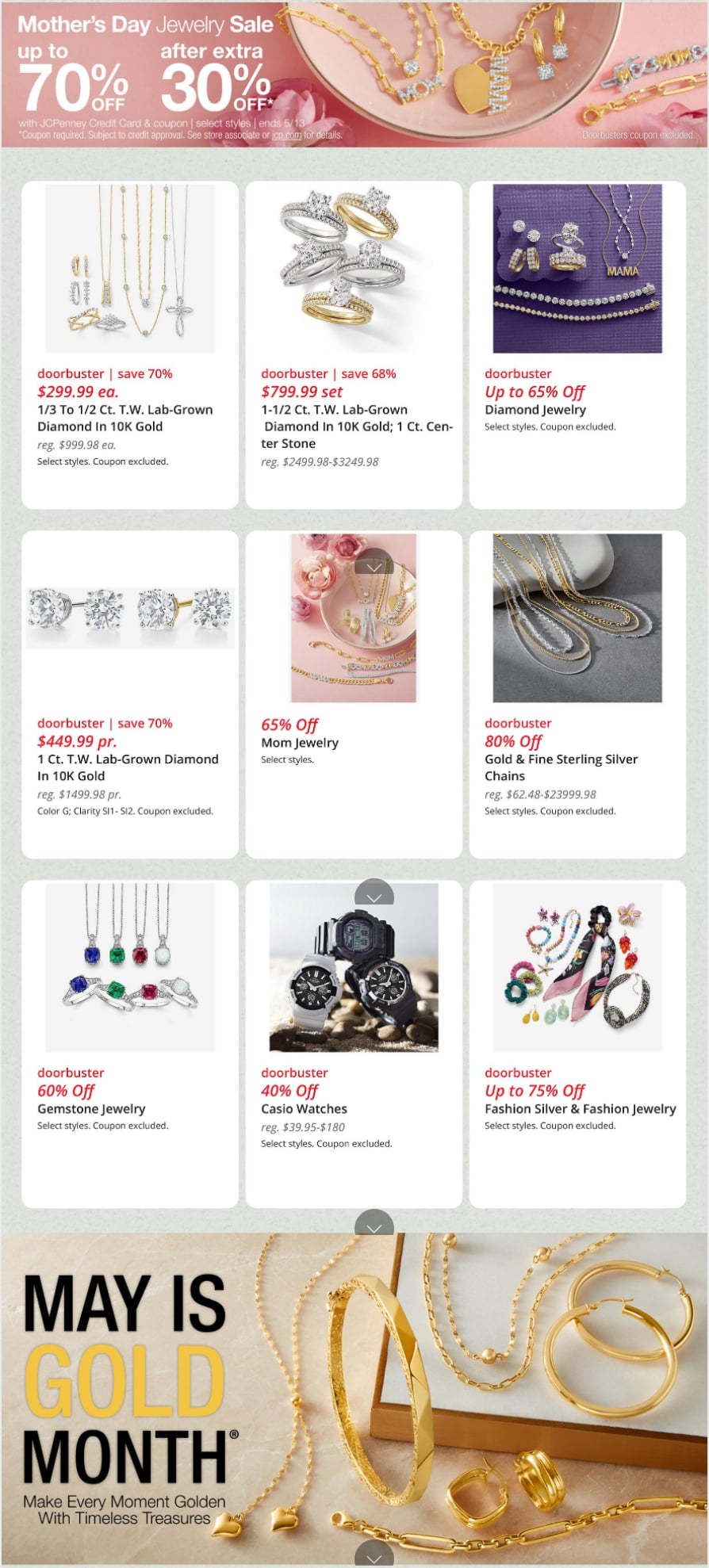Open the $449.99 pr. diamond earrings card
This screenshot has height=1568, width=709.
click(x=130, y=694)
